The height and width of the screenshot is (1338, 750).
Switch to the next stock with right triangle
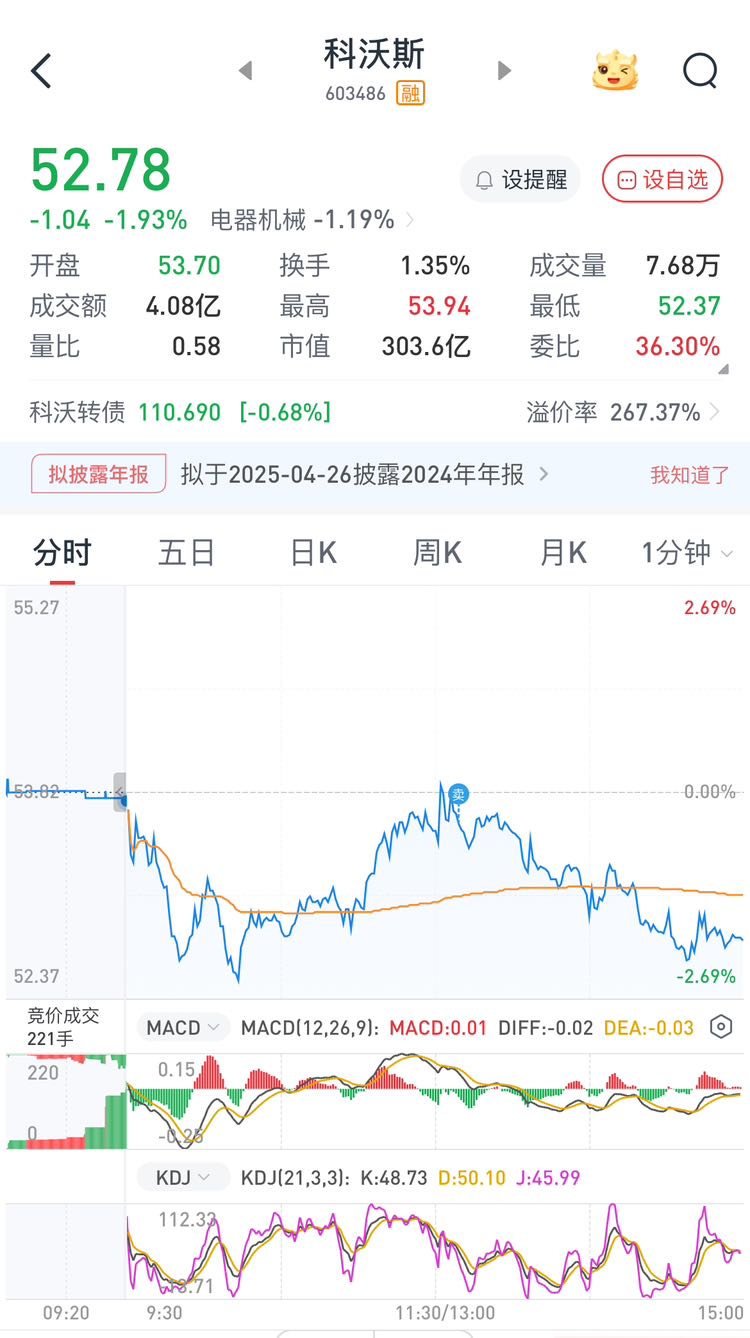(504, 71)
